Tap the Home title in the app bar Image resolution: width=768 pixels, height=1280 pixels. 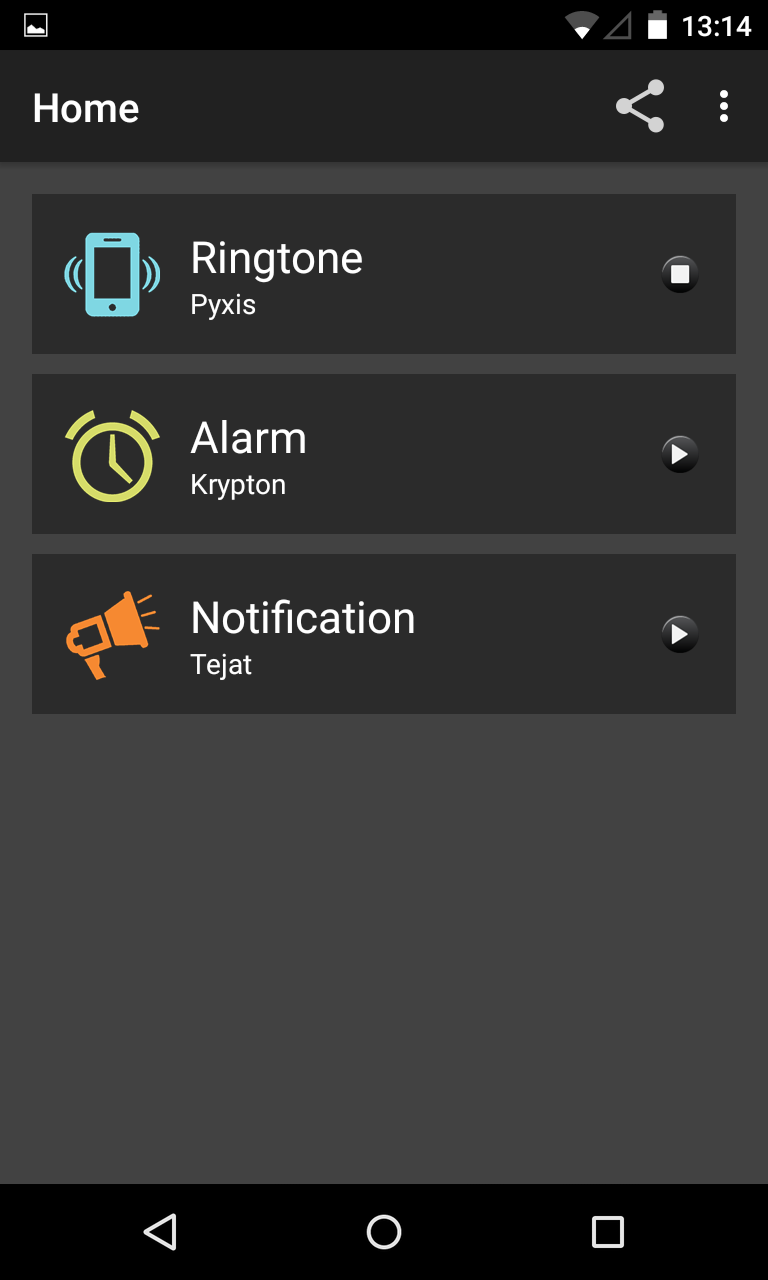85,107
